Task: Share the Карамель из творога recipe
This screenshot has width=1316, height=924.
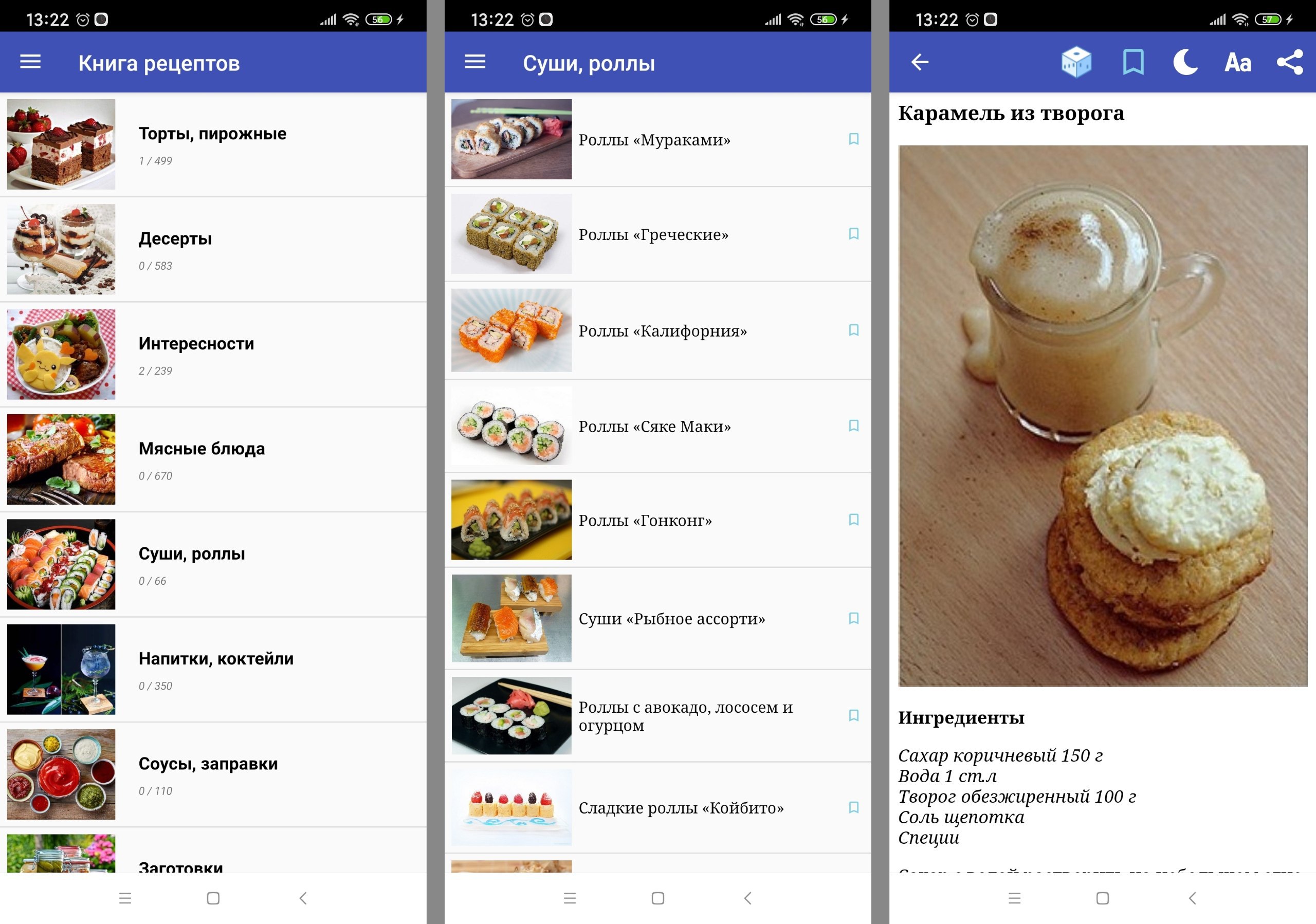Action: pyautogui.click(x=1290, y=62)
